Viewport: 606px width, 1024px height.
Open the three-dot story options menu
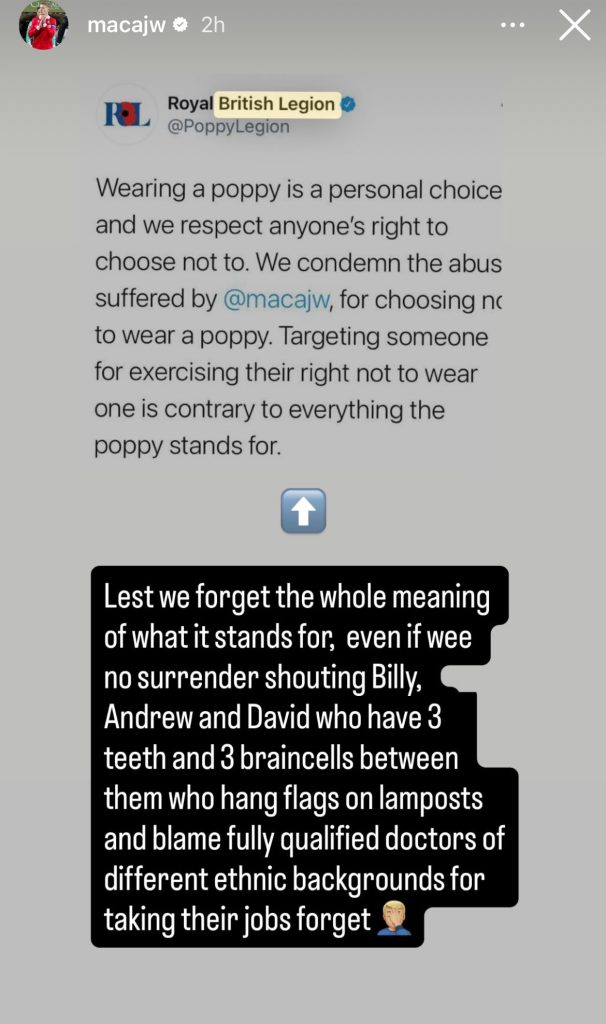click(x=514, y=25)
